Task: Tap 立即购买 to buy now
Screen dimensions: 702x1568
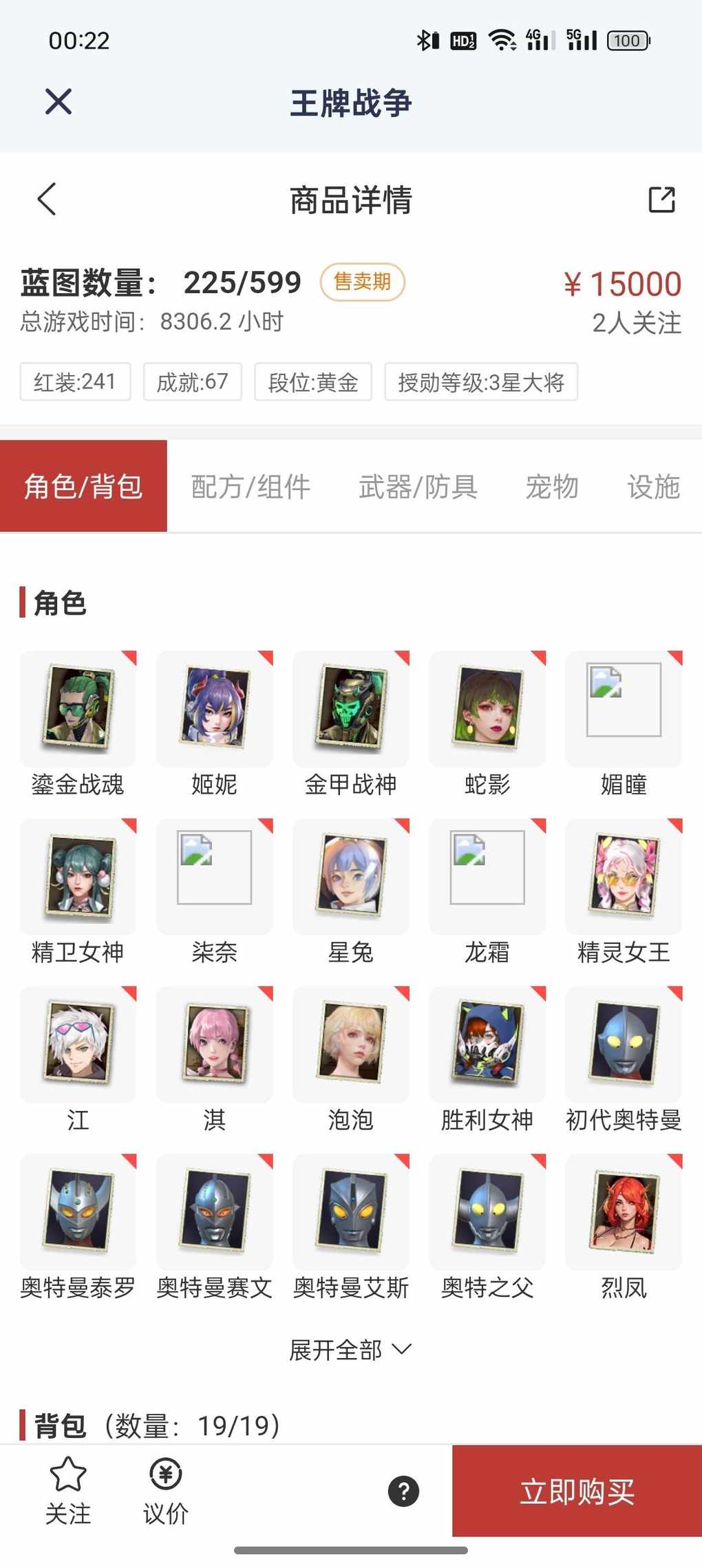Action: tap(577, 1491)
